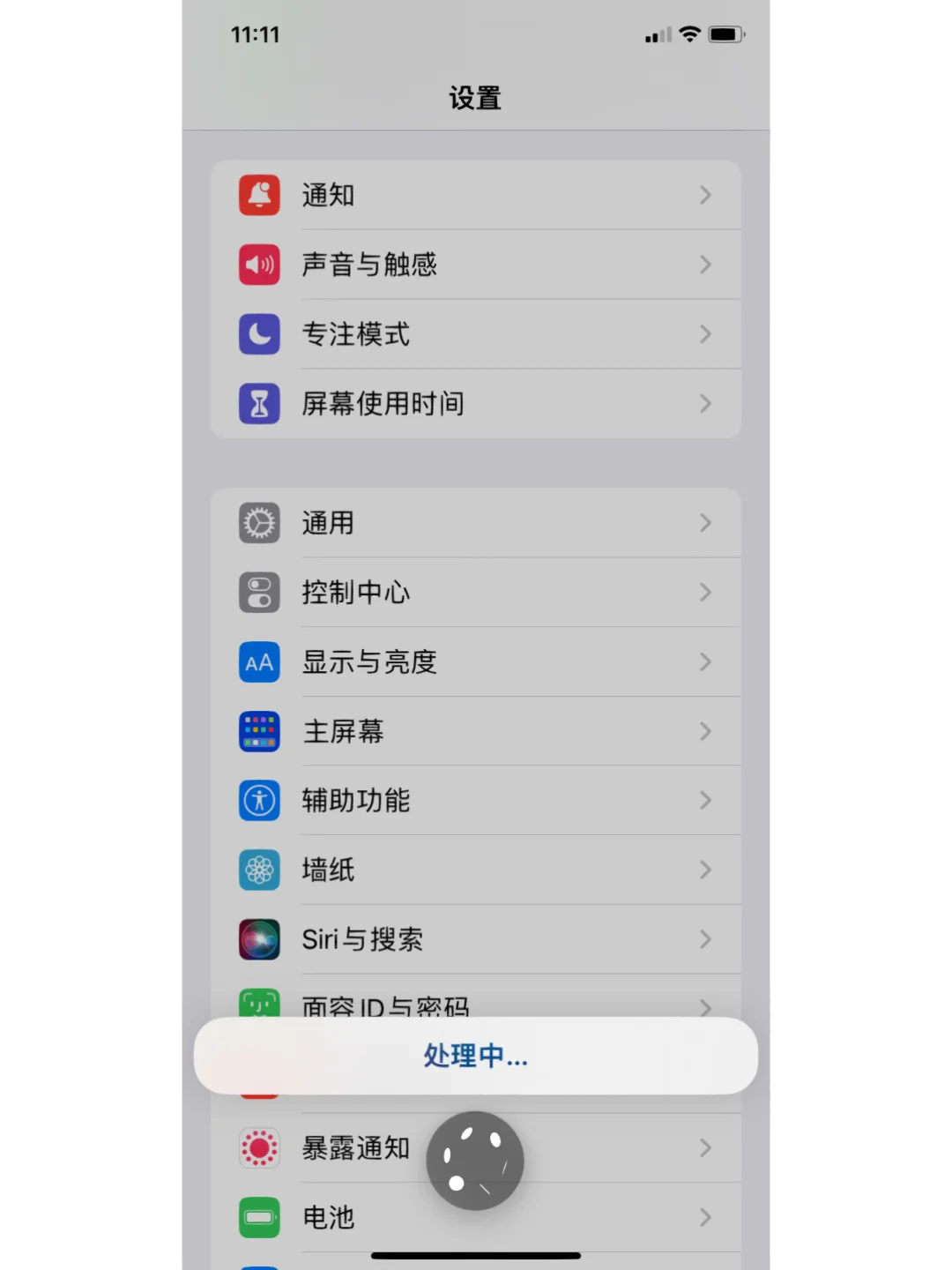Expand the 通用 row chevron
Image resolution: width=952 pixels, height=1270 pixels.
pyautogui.click(x=705, y=522)
